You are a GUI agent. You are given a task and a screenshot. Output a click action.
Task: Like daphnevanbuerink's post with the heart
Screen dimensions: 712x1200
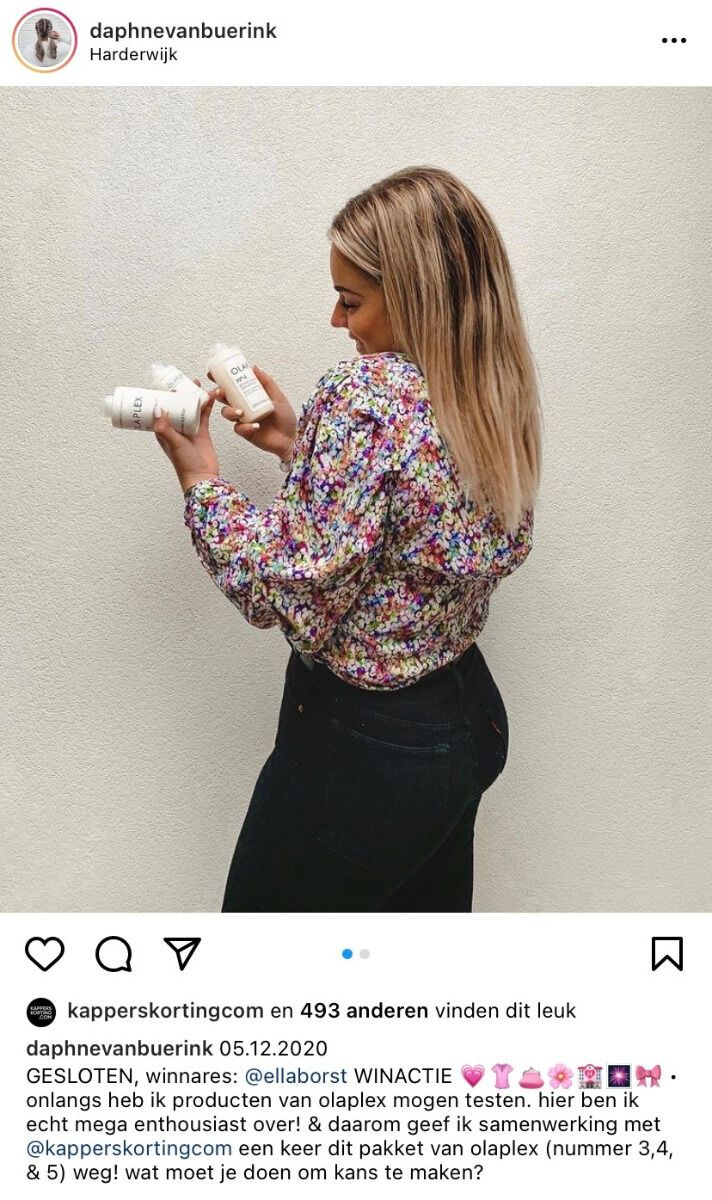tap(44, 953)
